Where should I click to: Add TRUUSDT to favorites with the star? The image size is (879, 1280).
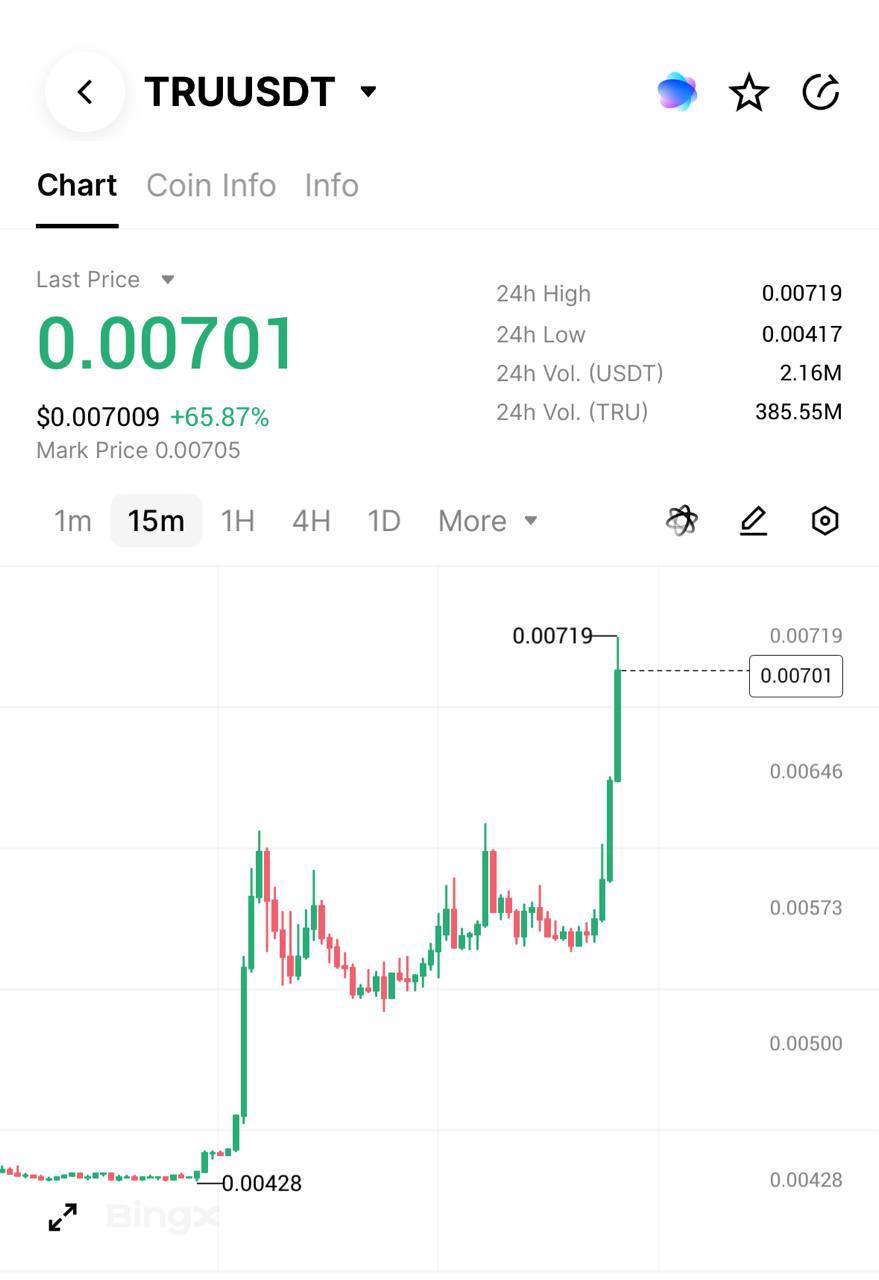(749, 93)
